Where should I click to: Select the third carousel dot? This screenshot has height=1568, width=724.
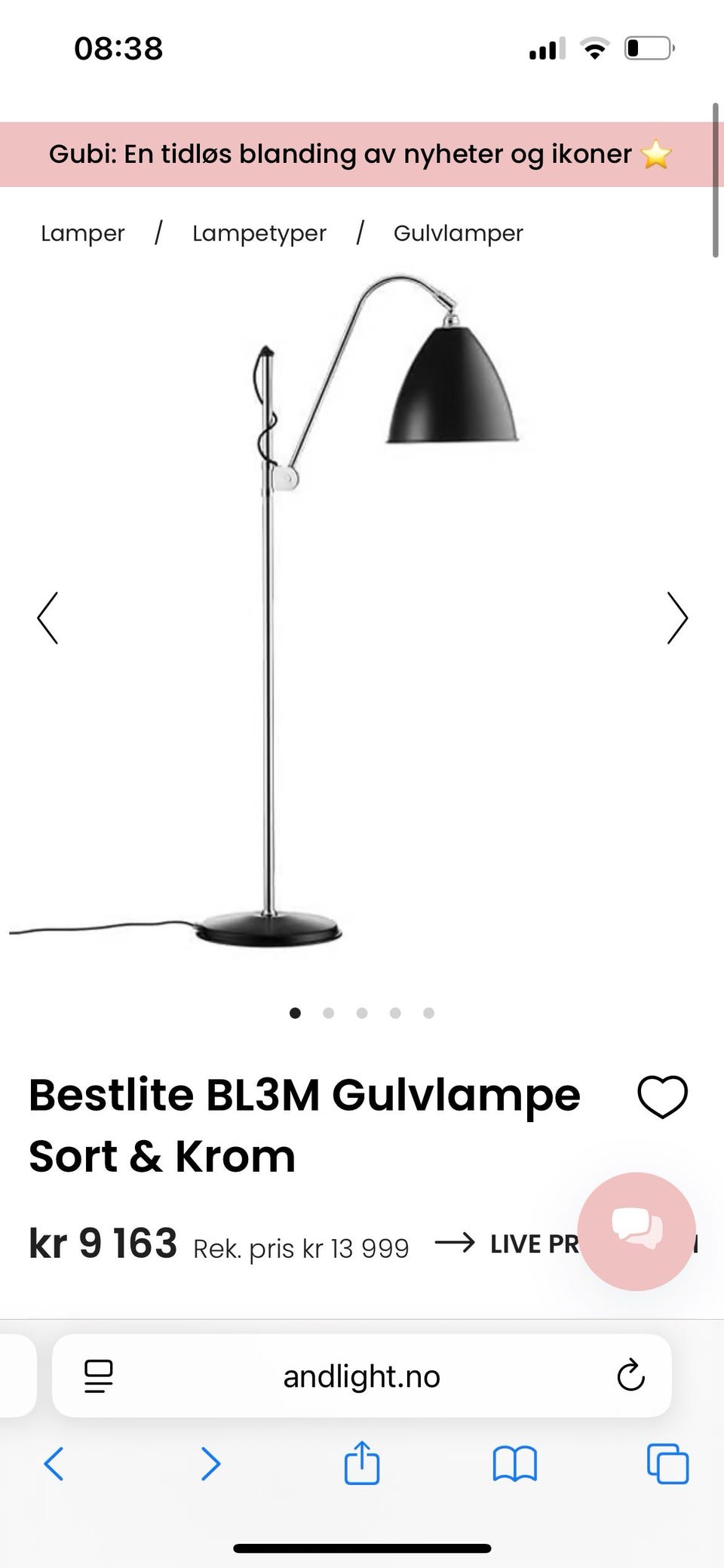[362, 1013]
